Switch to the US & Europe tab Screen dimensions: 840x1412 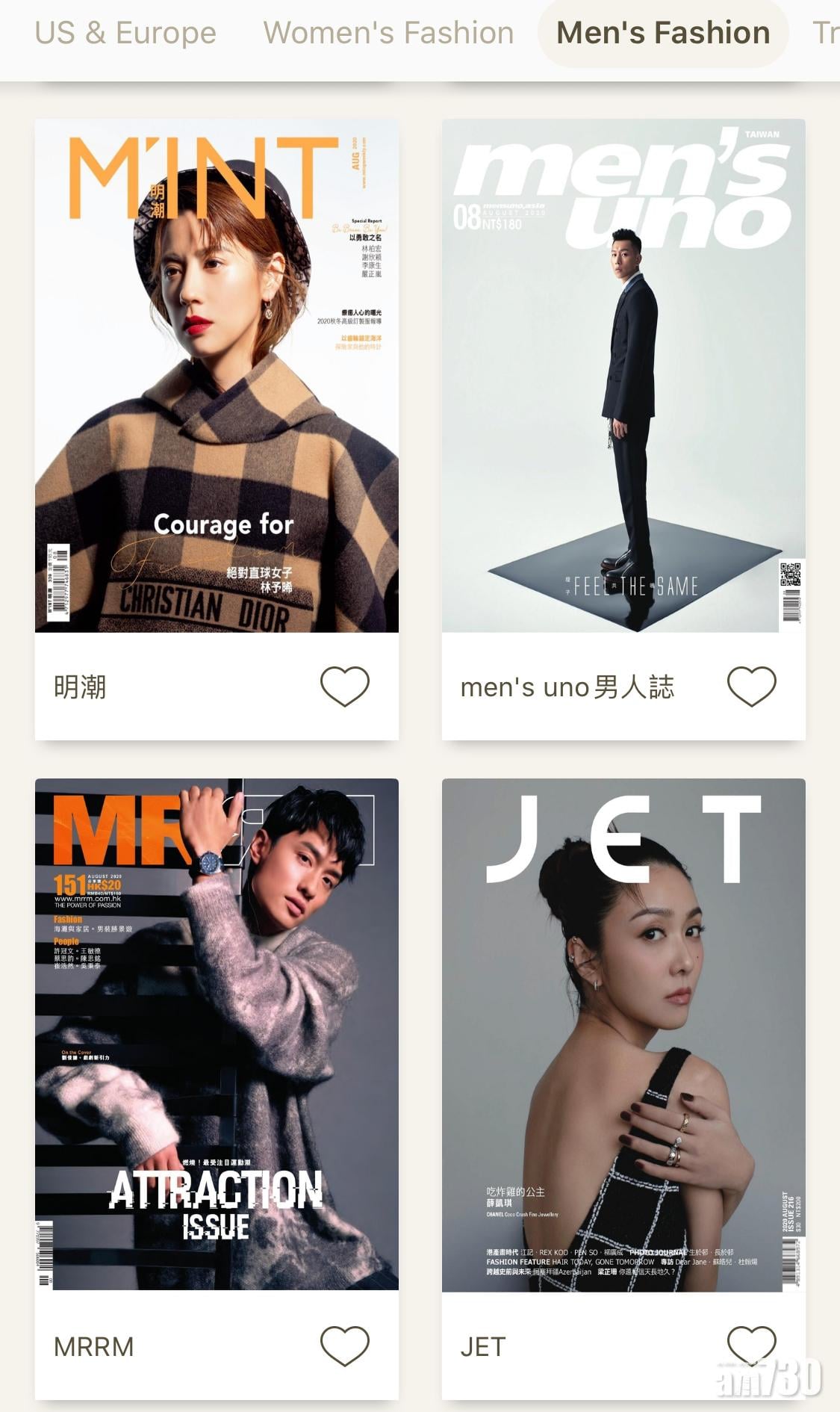(125, 34)
